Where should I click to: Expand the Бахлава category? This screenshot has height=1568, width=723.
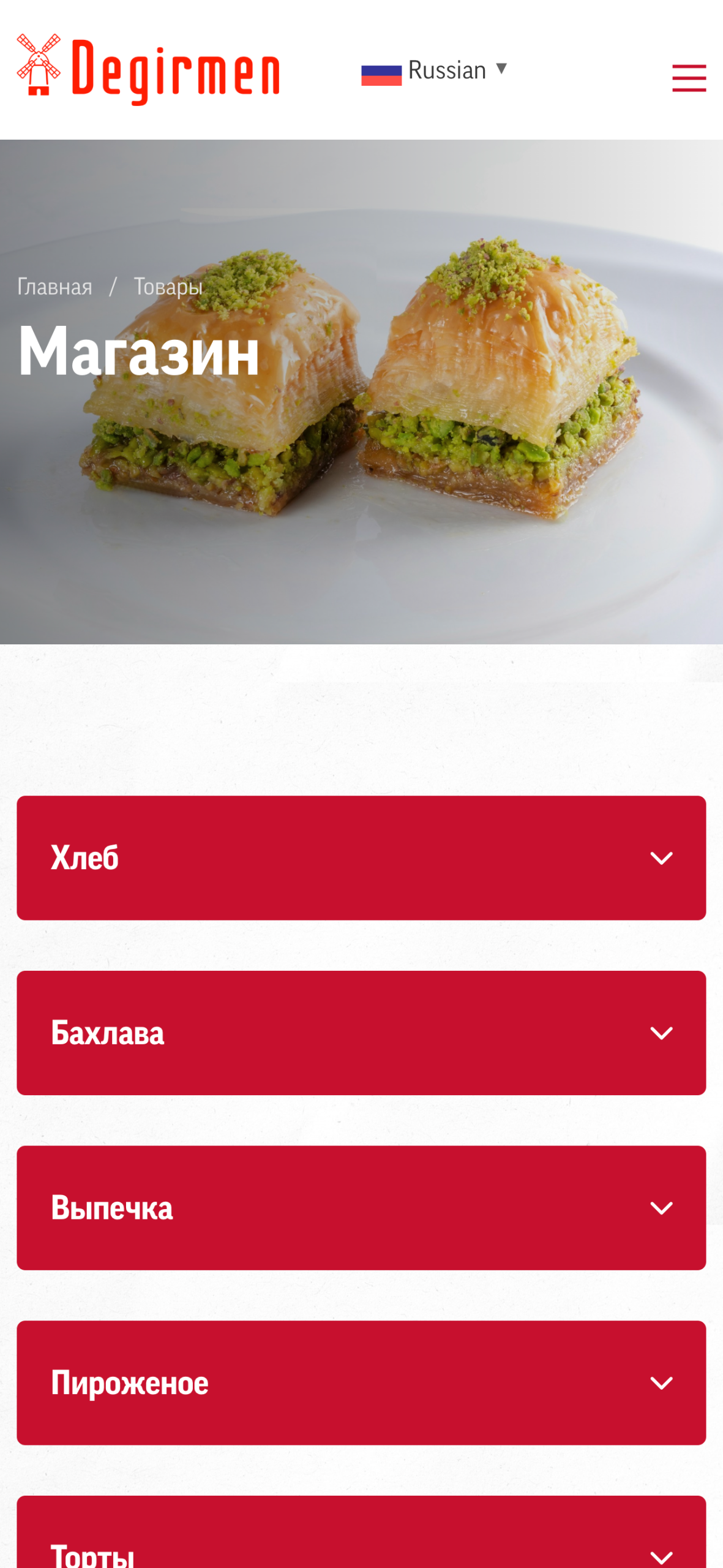pyautogui.click(x=361, y=1033)
